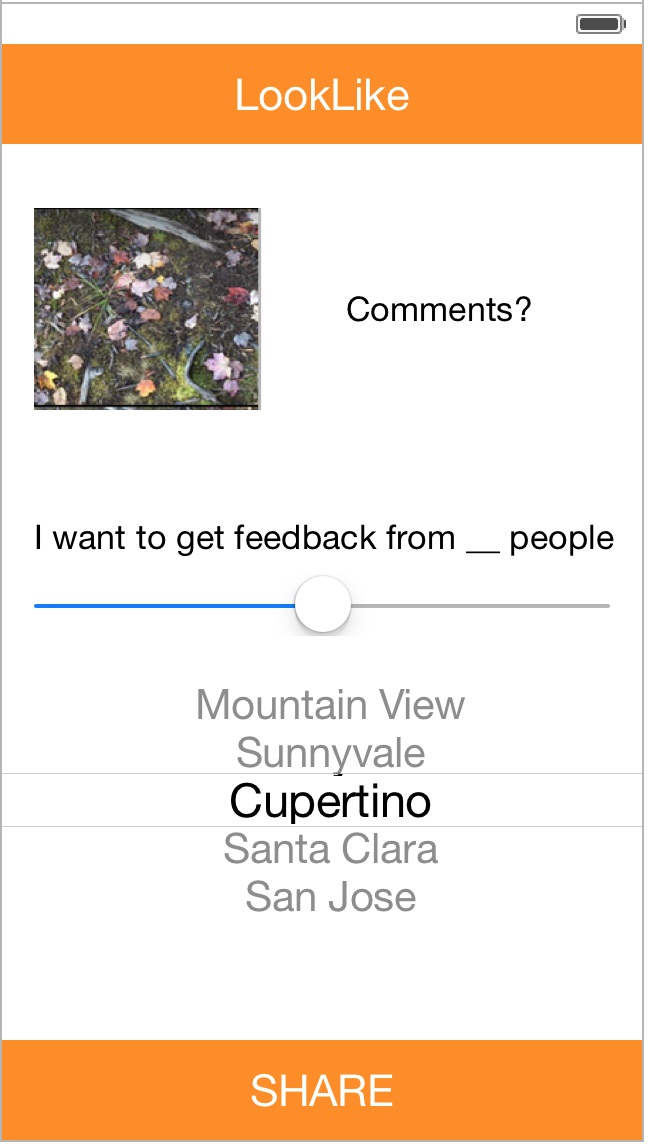The width and height of the screenshot is (648, 1144).
Task: Select Mountain View in the city picker
Action: 330,705
